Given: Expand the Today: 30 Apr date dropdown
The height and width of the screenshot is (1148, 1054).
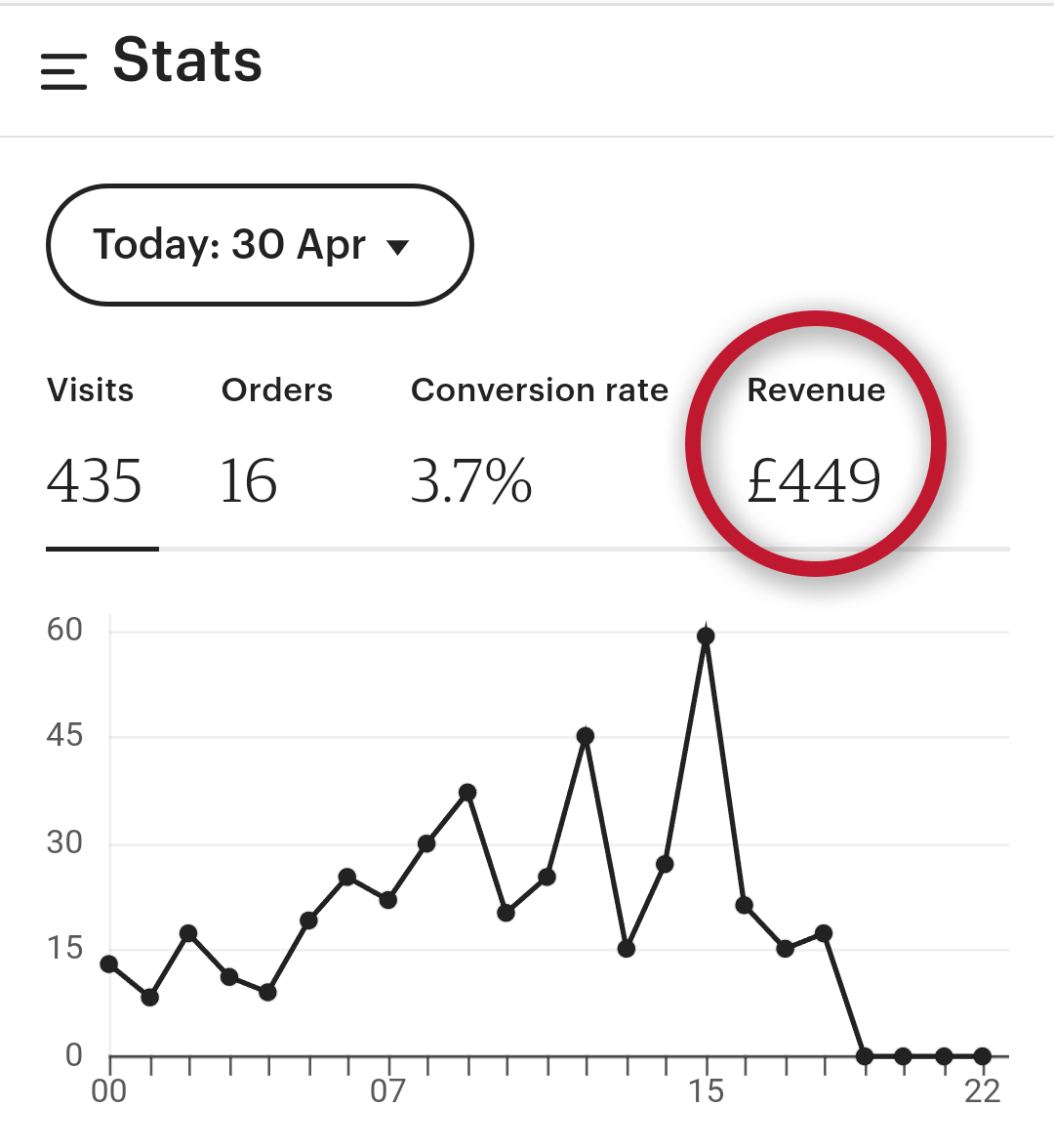Looking at the screenshot, I should (260, 245).
